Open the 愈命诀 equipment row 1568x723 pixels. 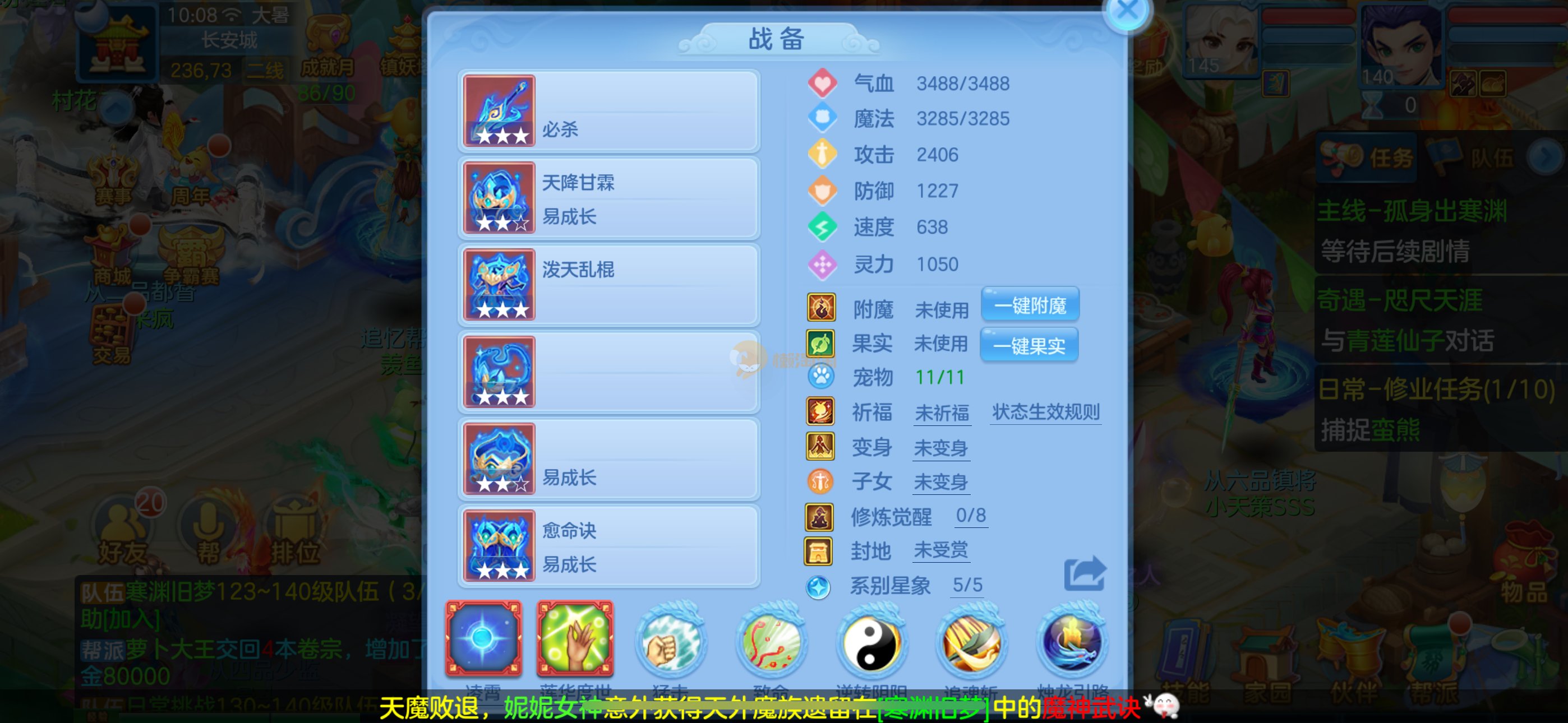608,546
